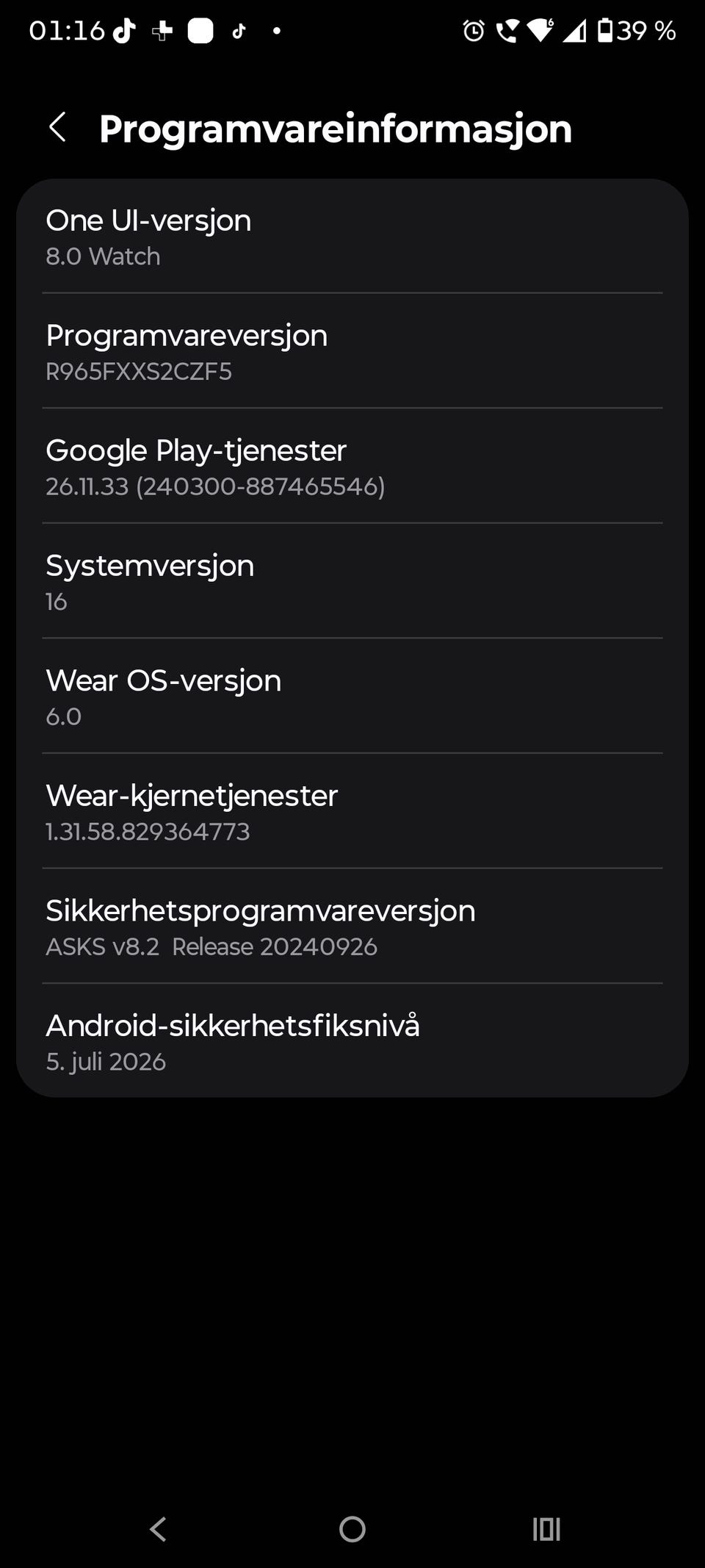
Task: Select the Google Play-tjenester entry
Action: 352,466
